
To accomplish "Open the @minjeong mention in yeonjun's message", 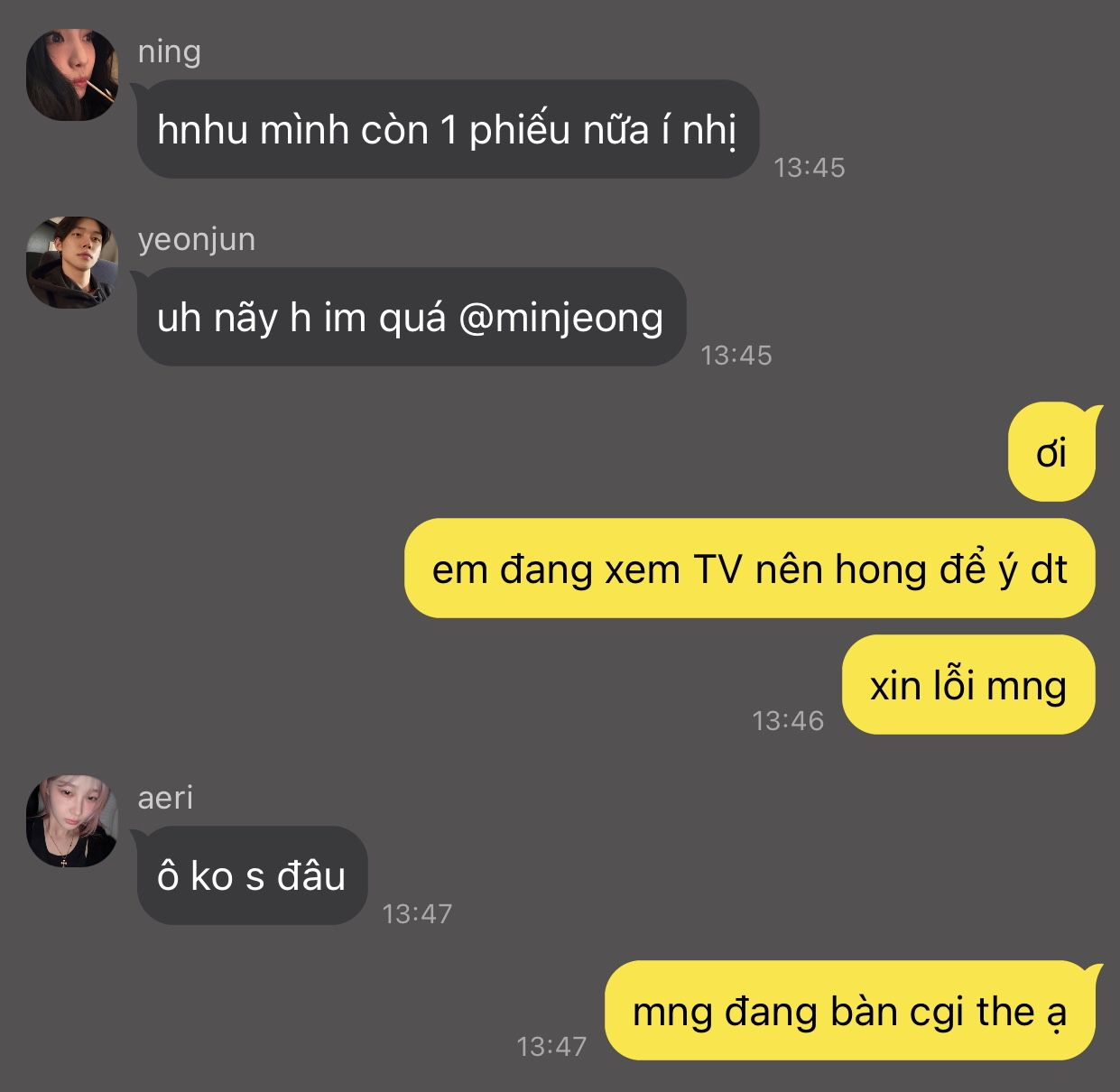I will click(x=561, y=318).
